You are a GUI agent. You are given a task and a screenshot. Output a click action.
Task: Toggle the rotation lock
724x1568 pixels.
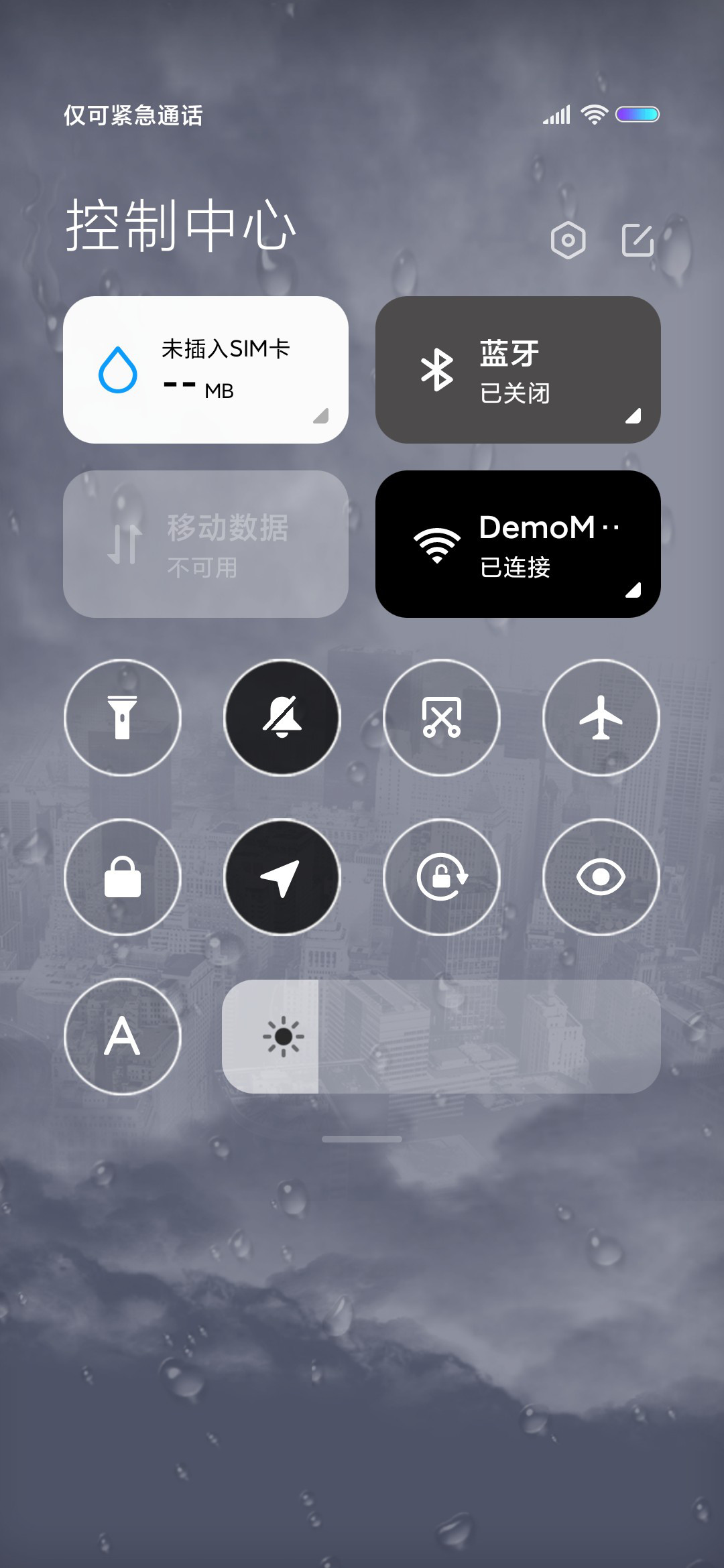pyautogui.click(x=442, y=877)
